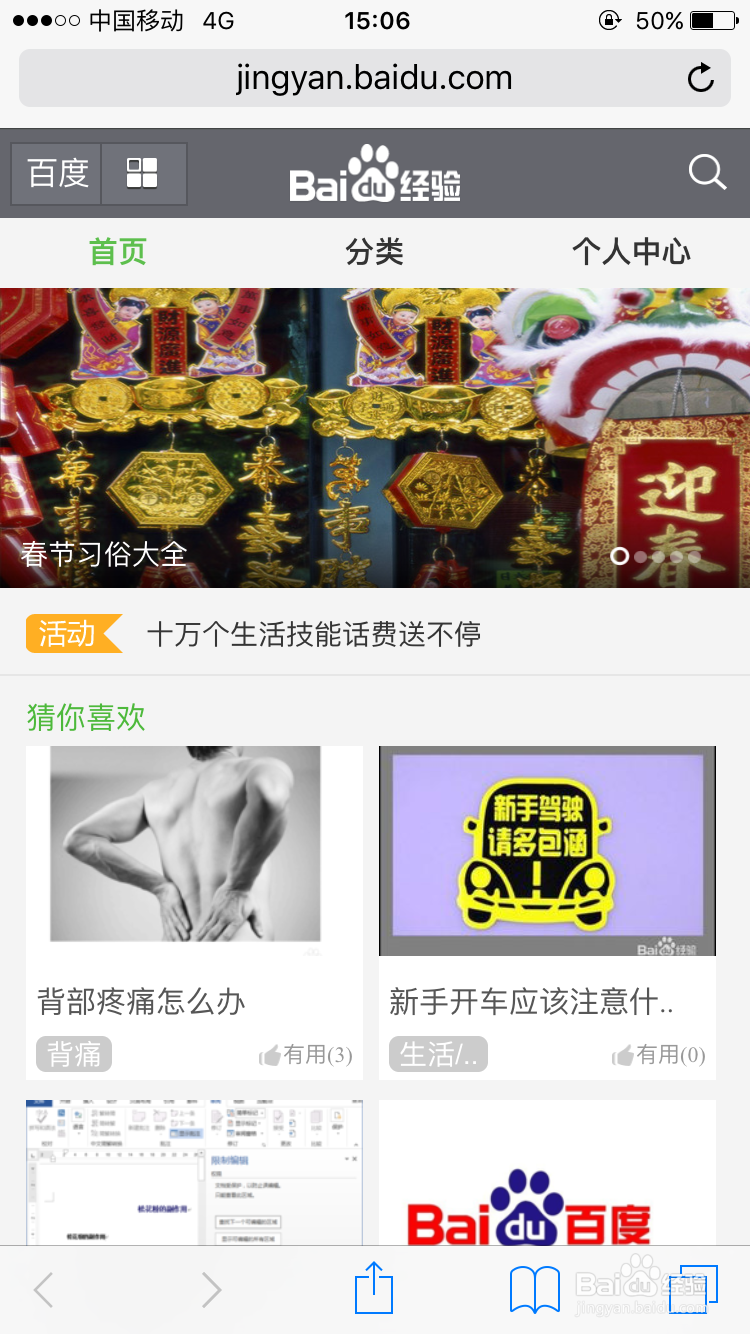Image resolution: width=750 pixels, height=1334 pixels.
Task: Open the 十万个生活技能话费送不停 activity link
Action: coord(315,634)
